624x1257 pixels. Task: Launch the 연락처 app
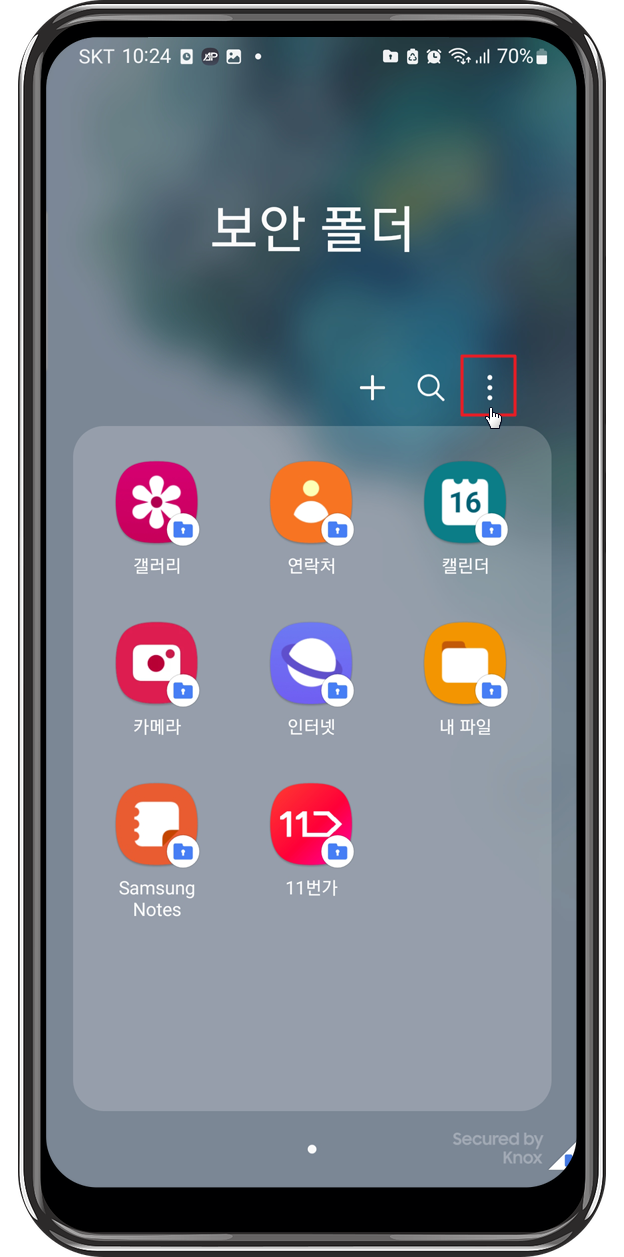tap(311, 503)
